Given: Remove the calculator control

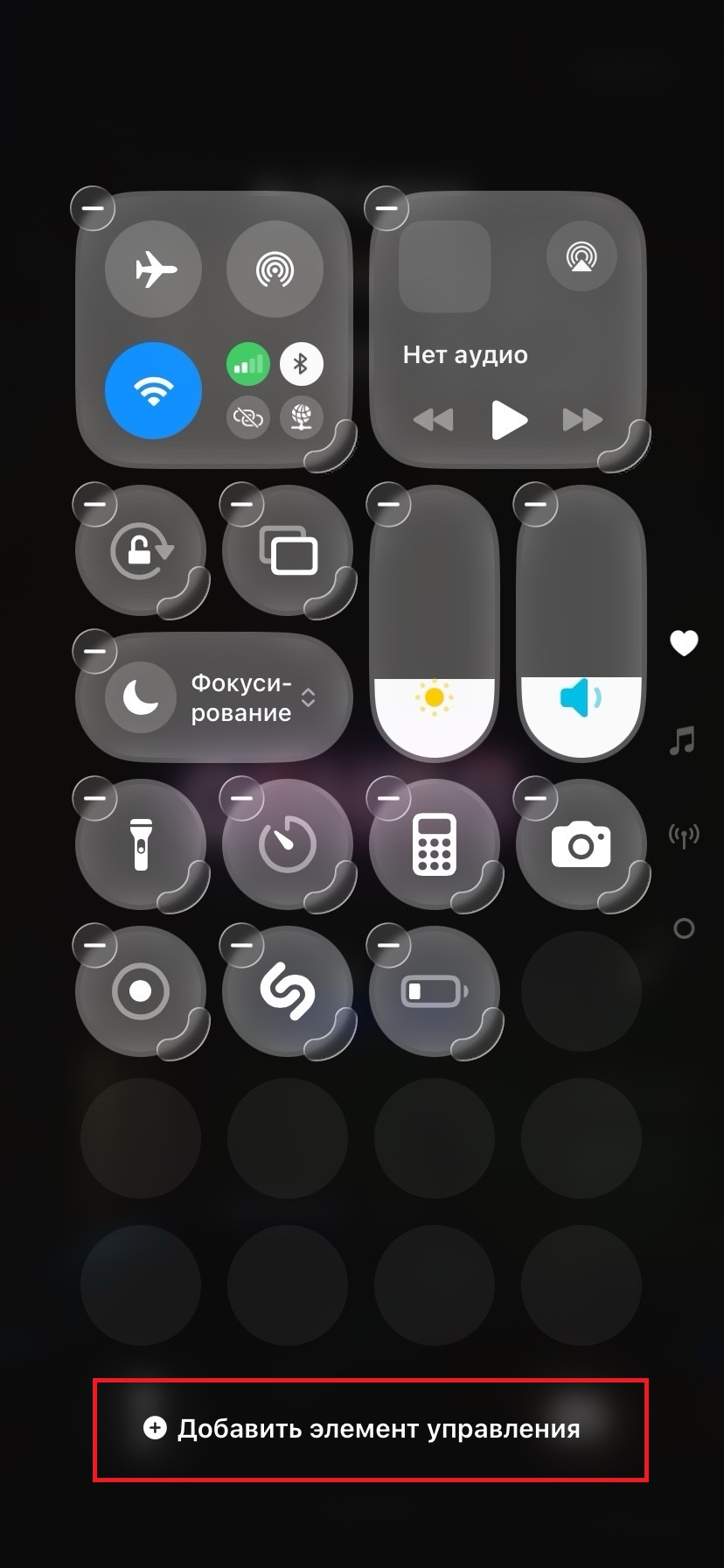Looking at the screenshot, I should [x=387, y=798].
